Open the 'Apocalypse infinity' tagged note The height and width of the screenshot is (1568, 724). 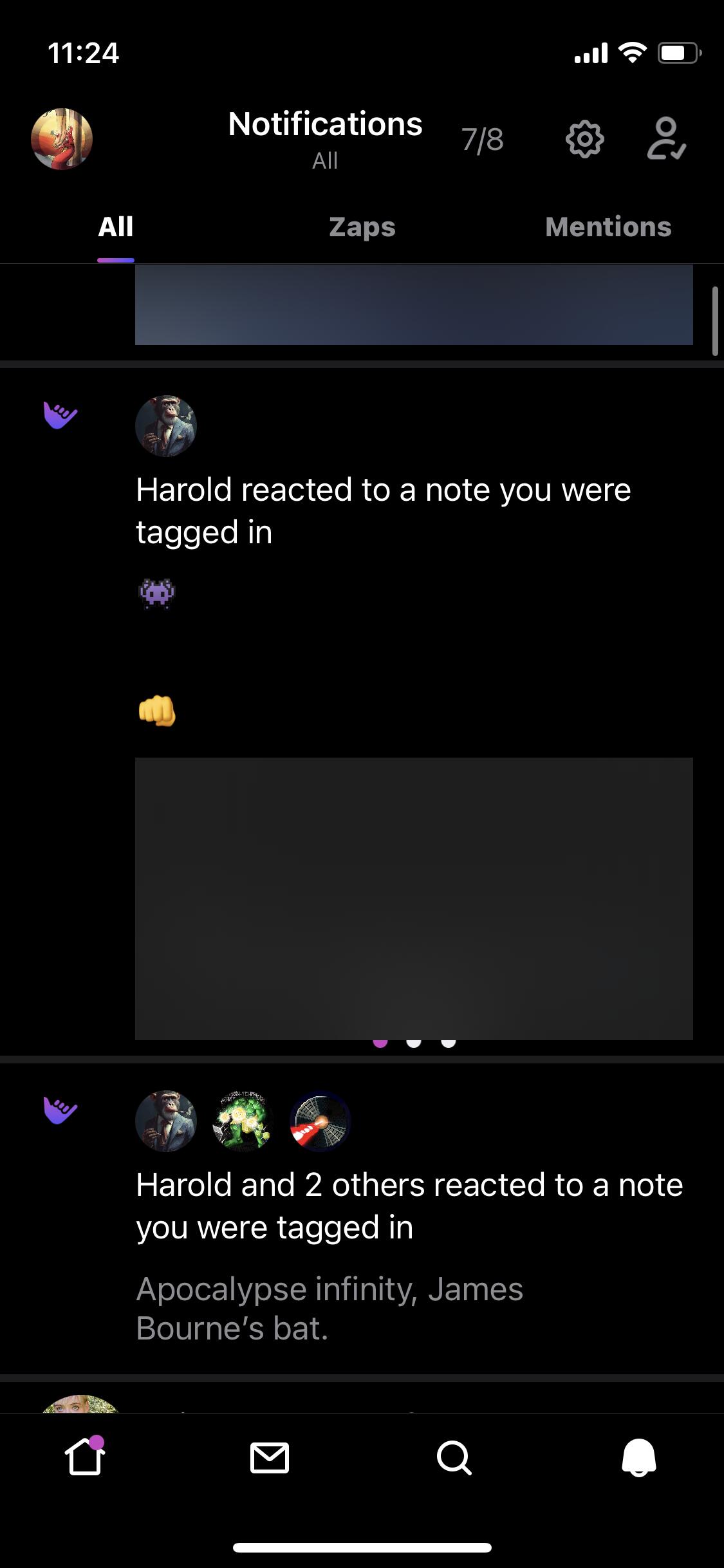point(330,1308)
